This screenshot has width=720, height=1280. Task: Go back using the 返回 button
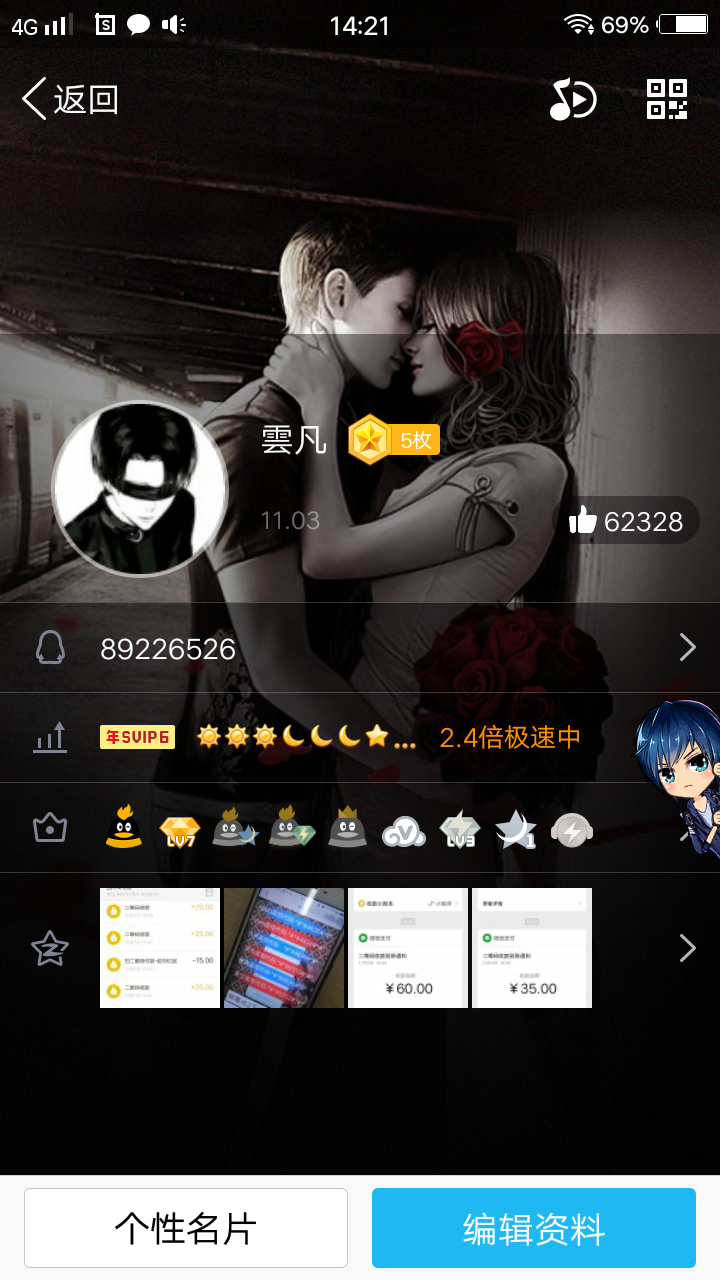[x=70, y=99]
